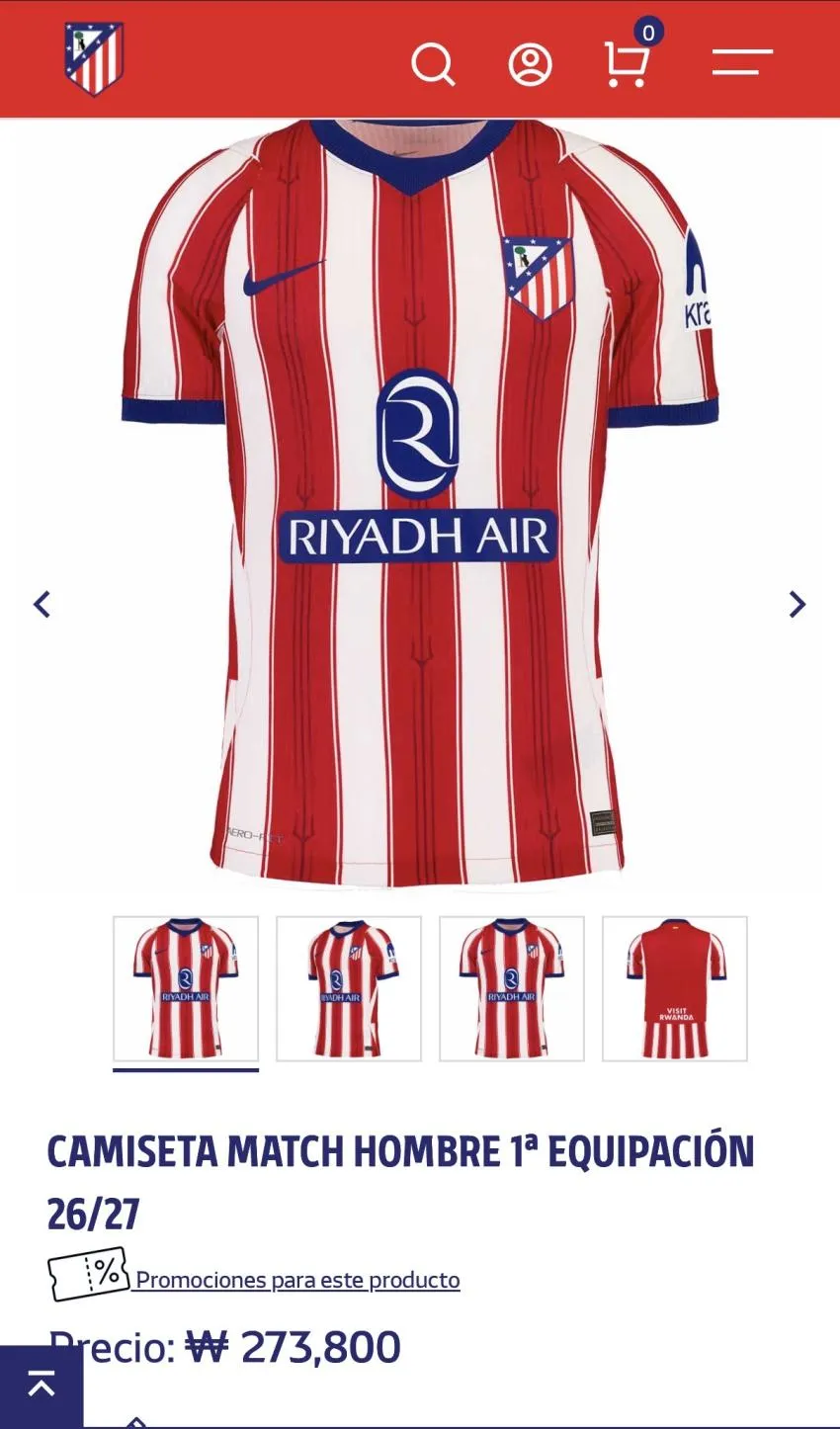This screenshot has width=840, height=1429.
Task: Open the user account icon
Action: 530,65
